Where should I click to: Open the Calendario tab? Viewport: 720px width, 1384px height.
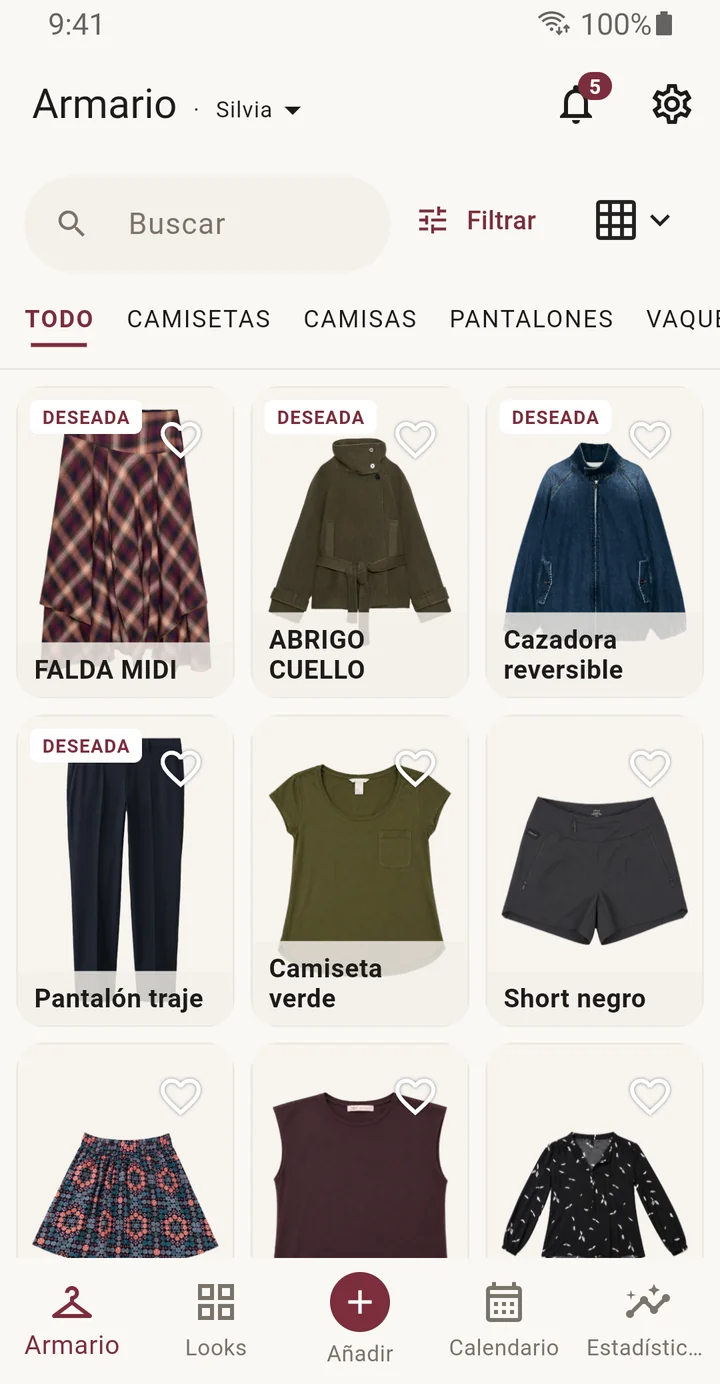(504, 1320)
